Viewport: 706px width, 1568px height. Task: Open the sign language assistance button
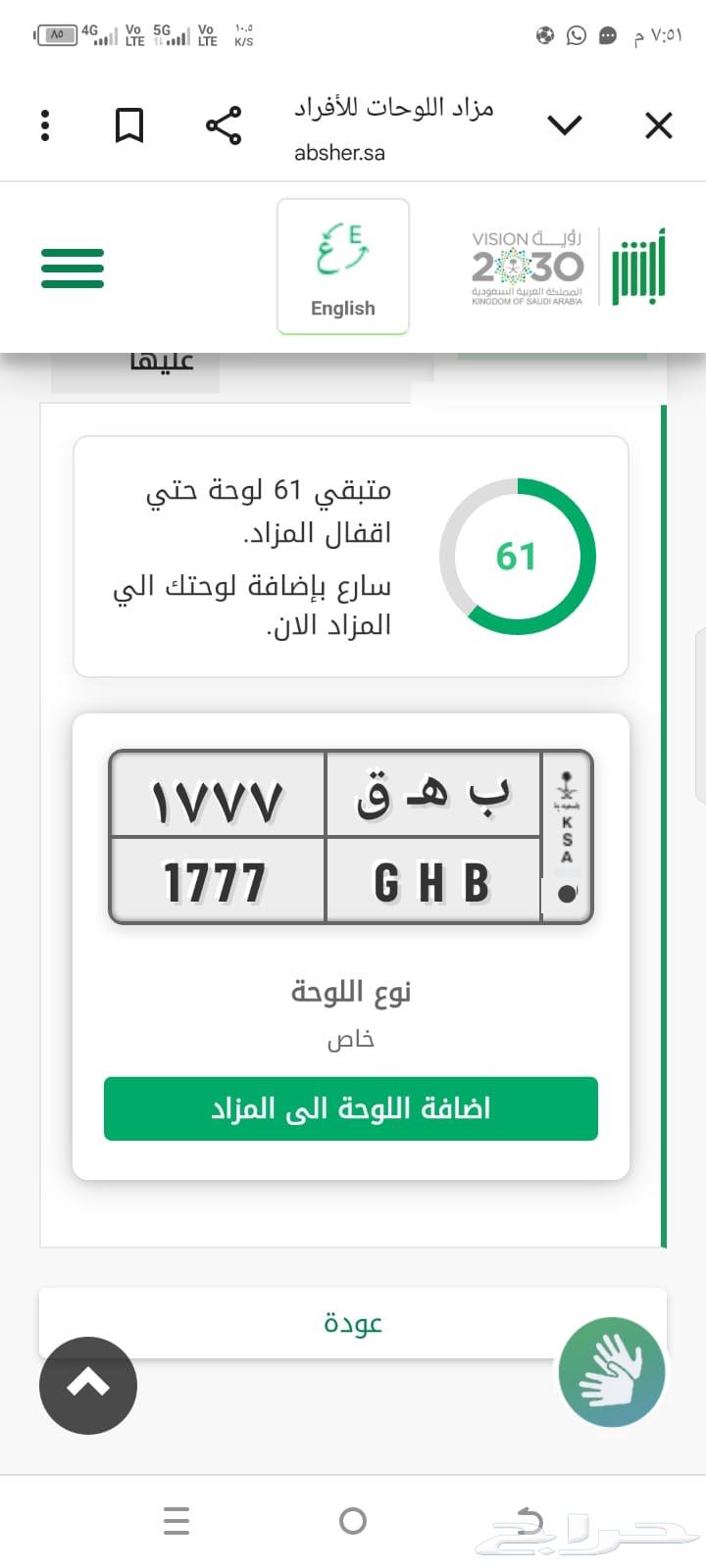pos(612,1372)
